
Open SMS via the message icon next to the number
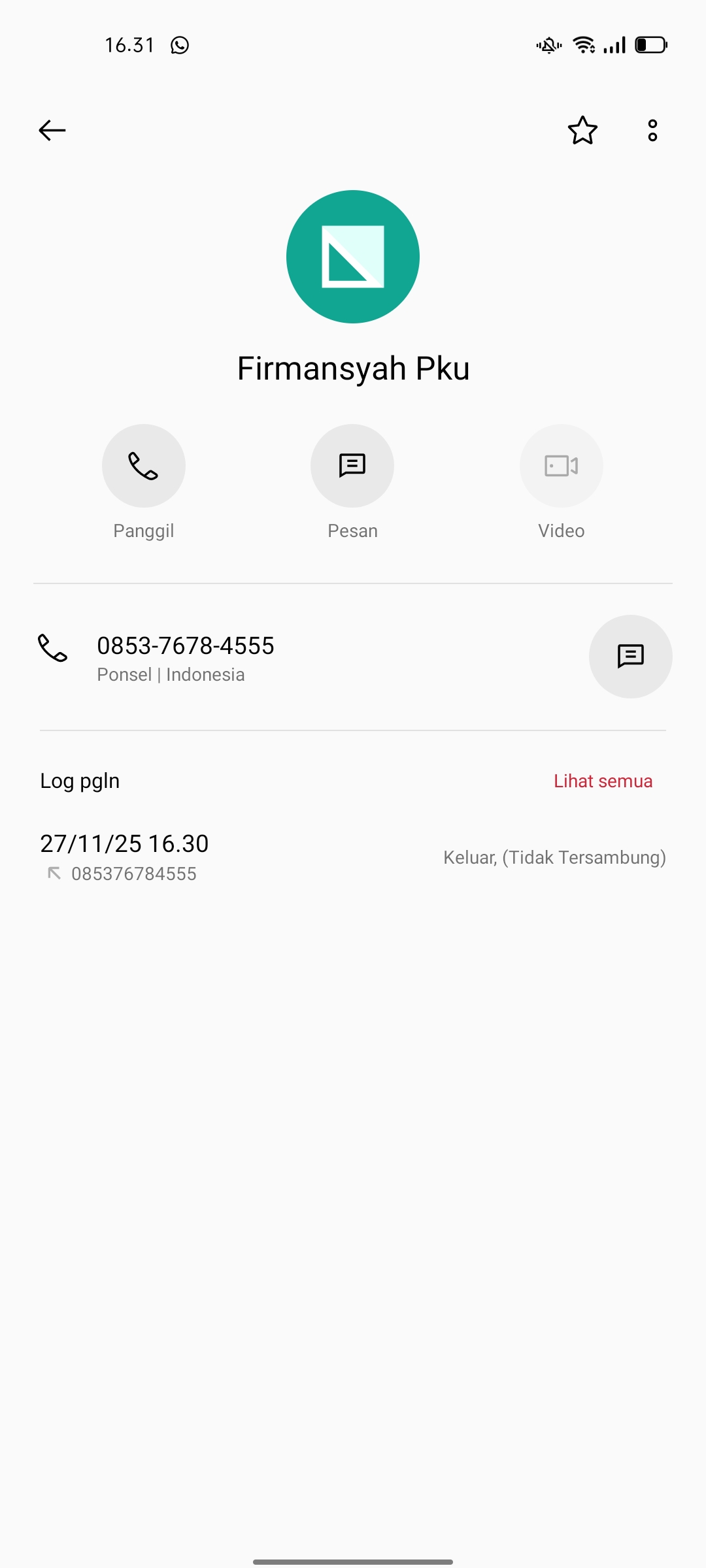[630, 657]
